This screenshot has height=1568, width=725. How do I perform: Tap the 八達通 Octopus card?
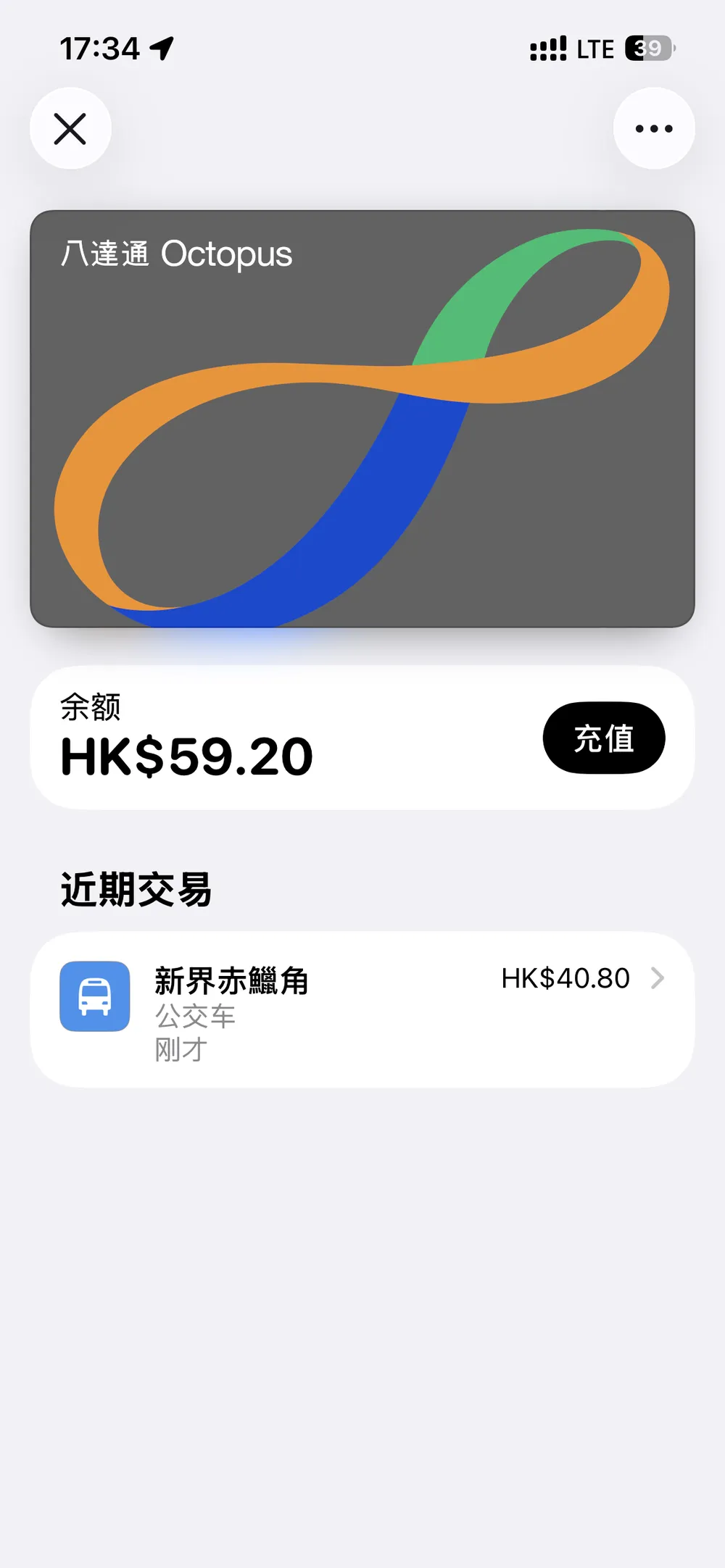point(362,419)
